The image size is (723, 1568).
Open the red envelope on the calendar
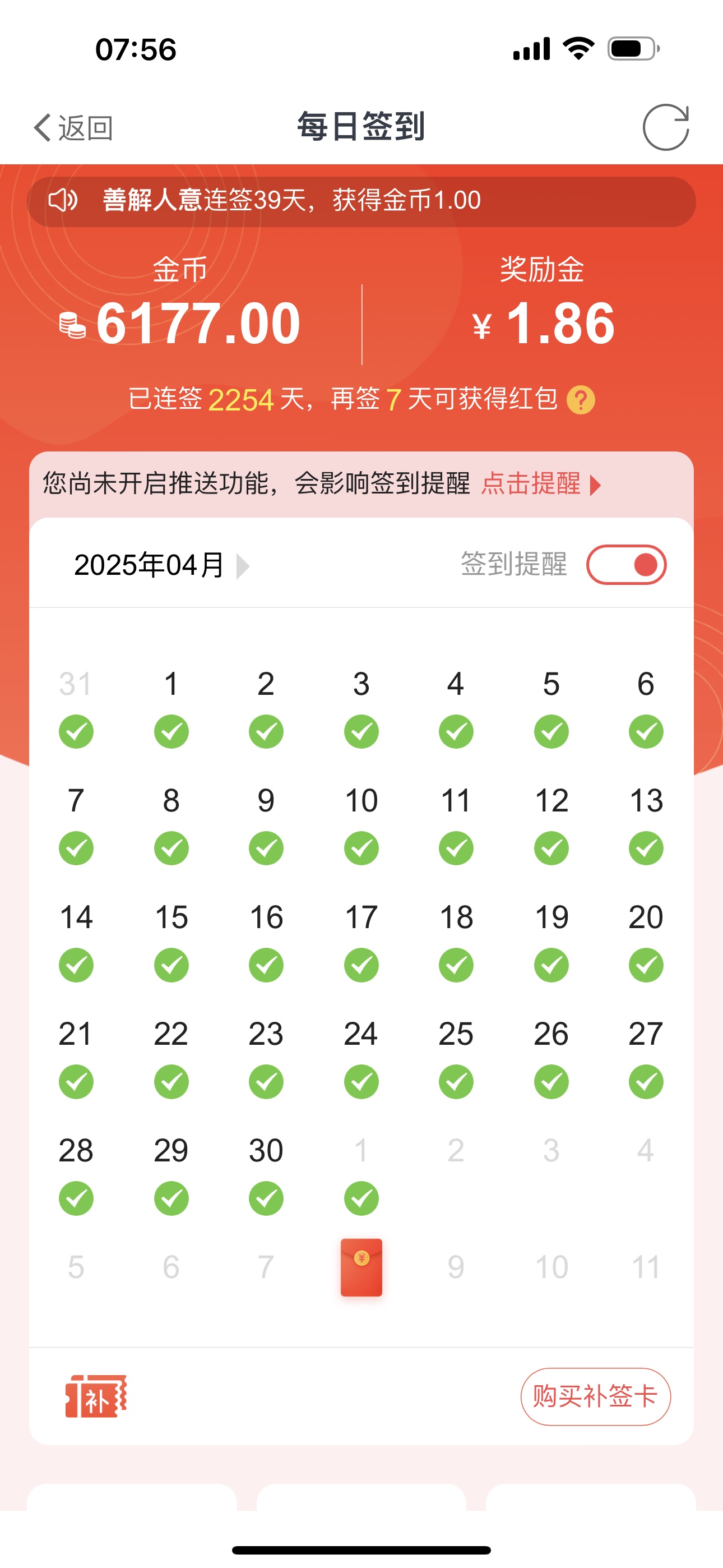coord(361,1267)
